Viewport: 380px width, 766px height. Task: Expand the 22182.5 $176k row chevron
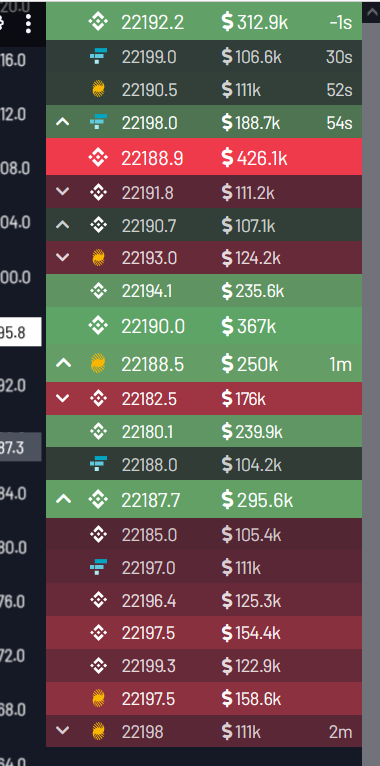(x=63, y=398)
